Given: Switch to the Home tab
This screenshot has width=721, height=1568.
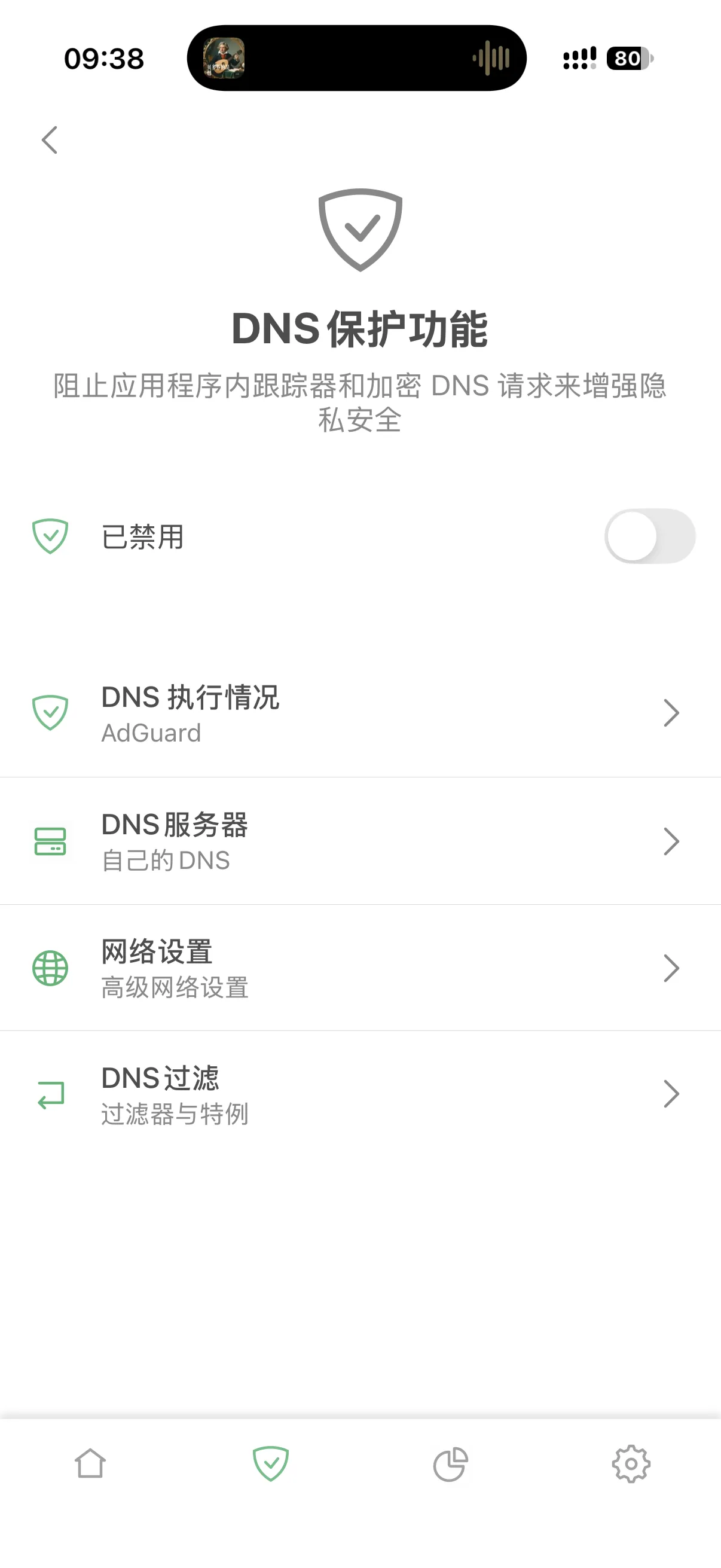Looking at the screenshot, I should pyautogui.click(x=90, y=1463).
